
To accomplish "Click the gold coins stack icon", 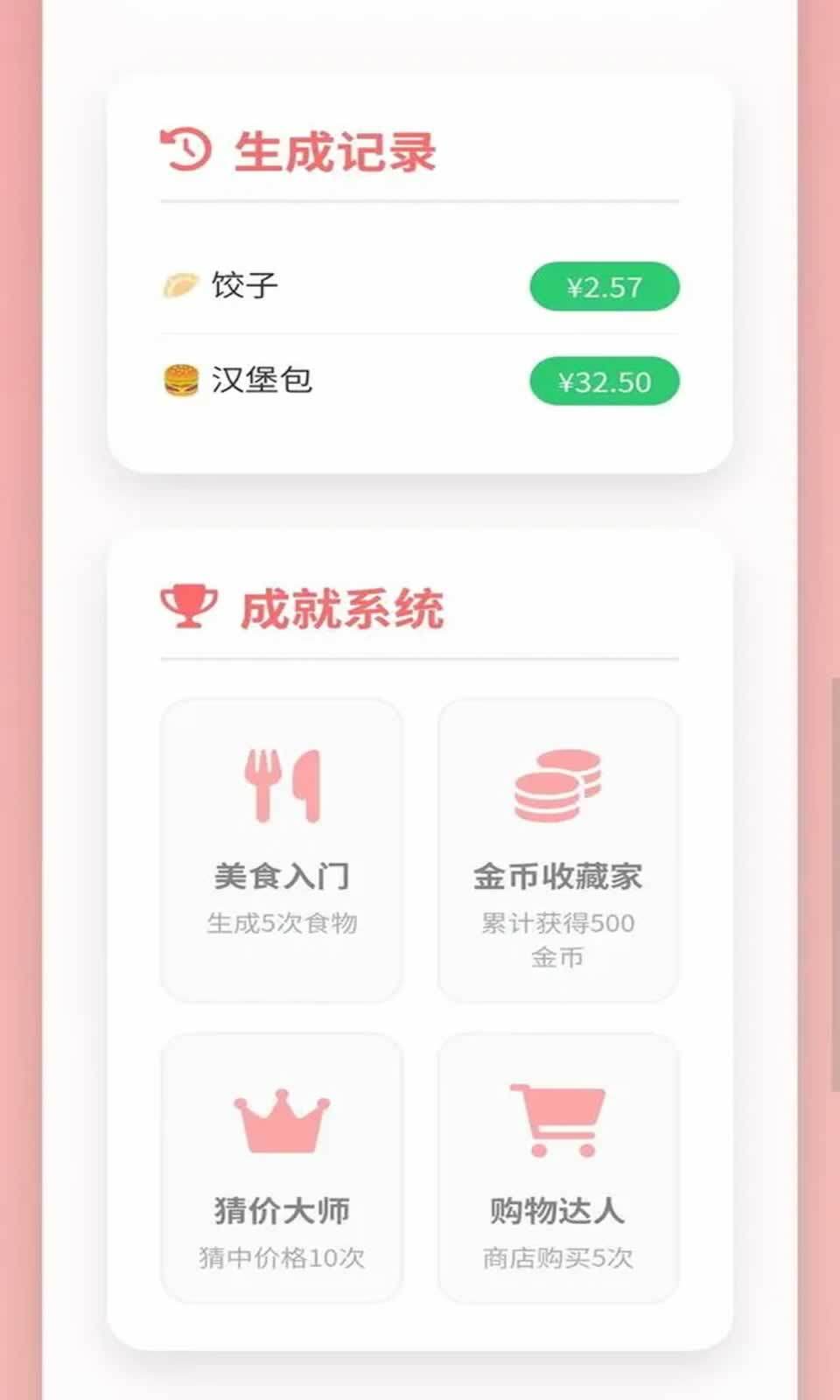I will tap(558, 785).
